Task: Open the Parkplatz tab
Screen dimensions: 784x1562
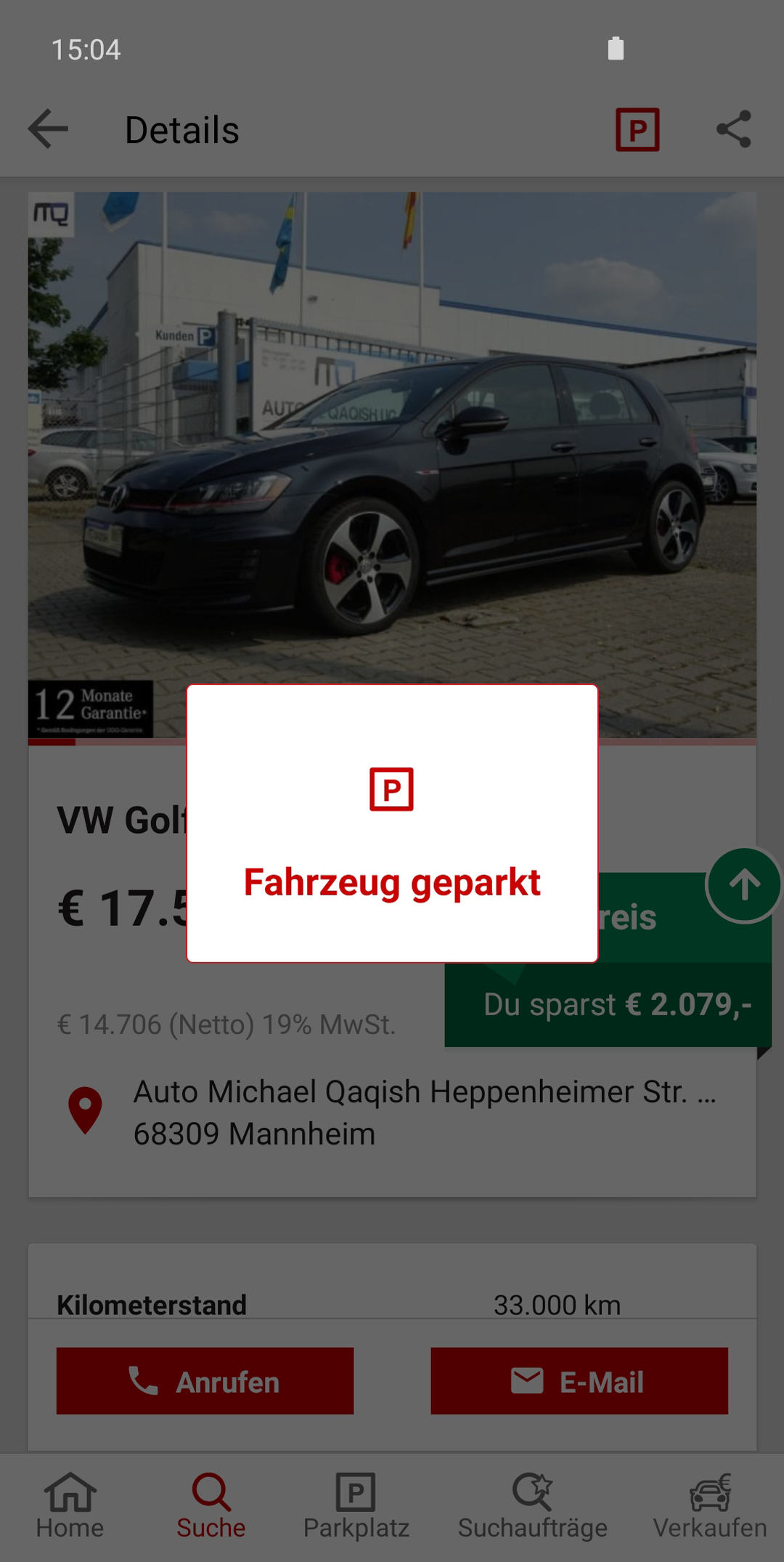Action: (356, 1506)
